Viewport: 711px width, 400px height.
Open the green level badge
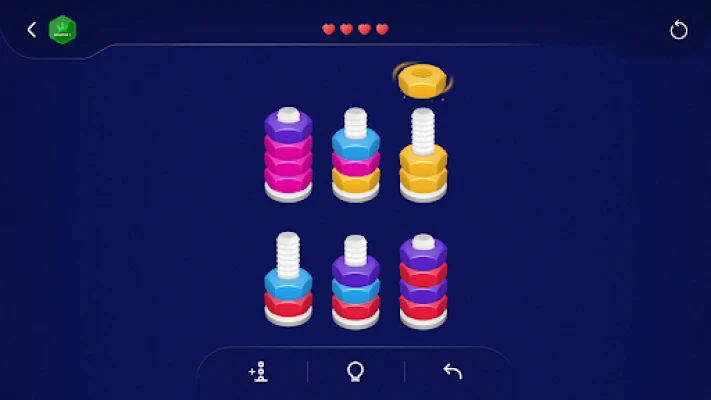coord(63,30)
